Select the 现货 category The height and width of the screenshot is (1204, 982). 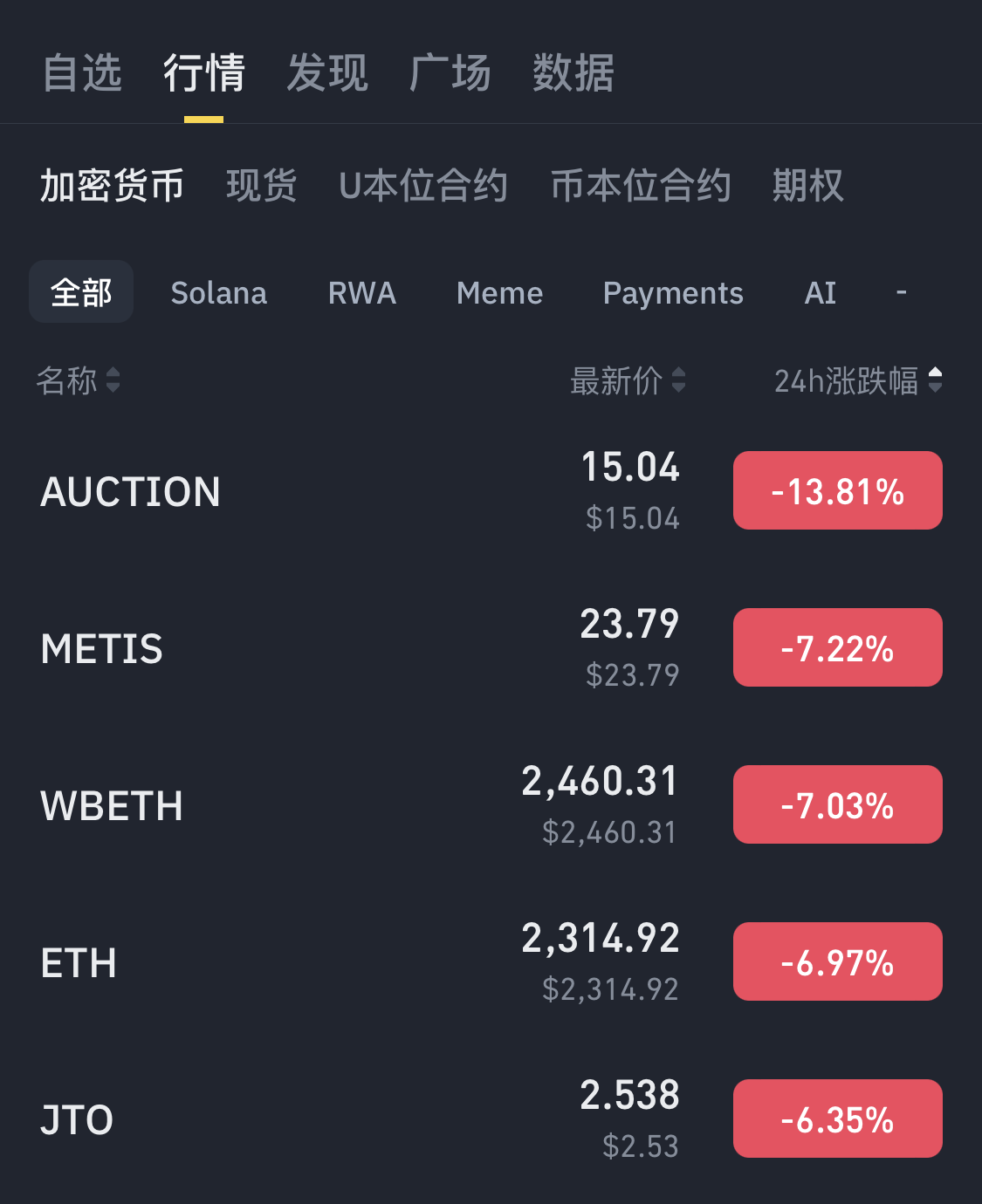click(x=261, y=186)
